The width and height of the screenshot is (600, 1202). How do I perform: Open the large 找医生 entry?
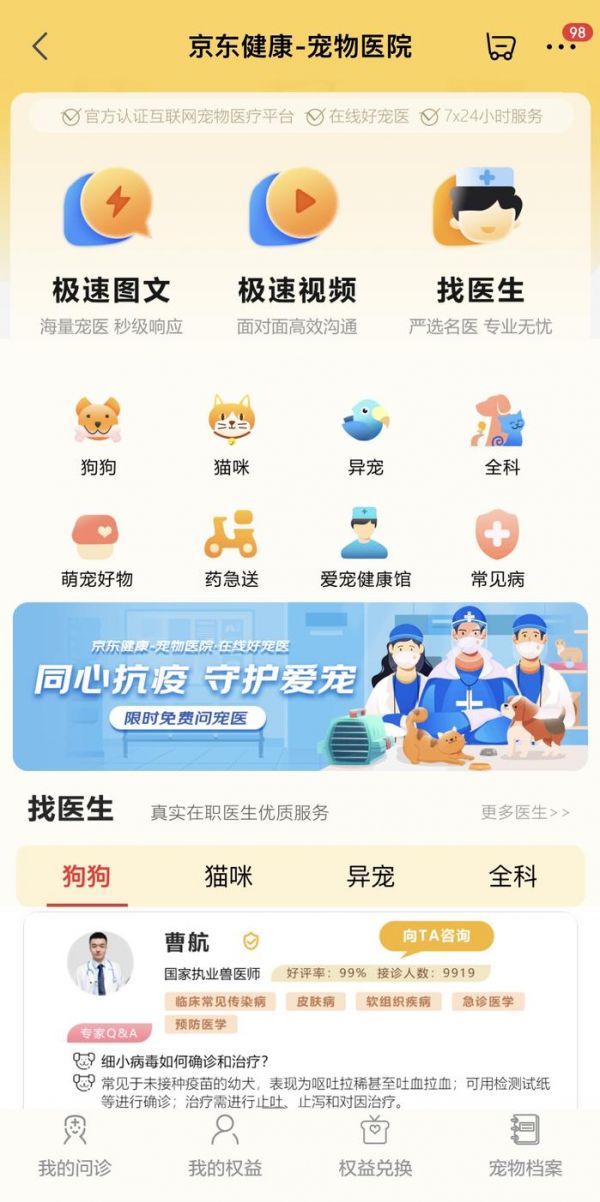pos(480,252)
